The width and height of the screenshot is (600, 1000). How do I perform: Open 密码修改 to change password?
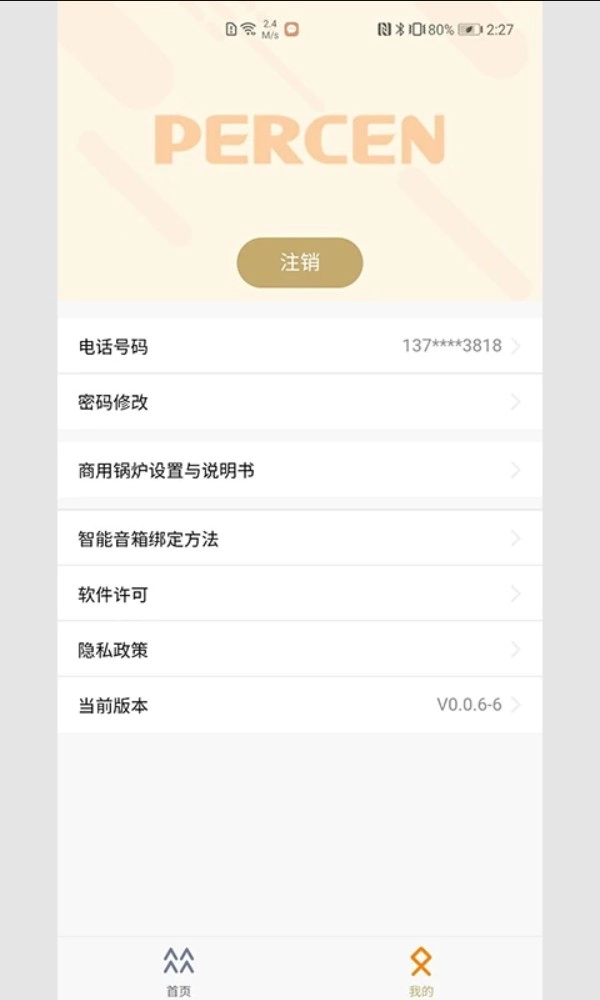pyautogui.click(x=299, y=403)
